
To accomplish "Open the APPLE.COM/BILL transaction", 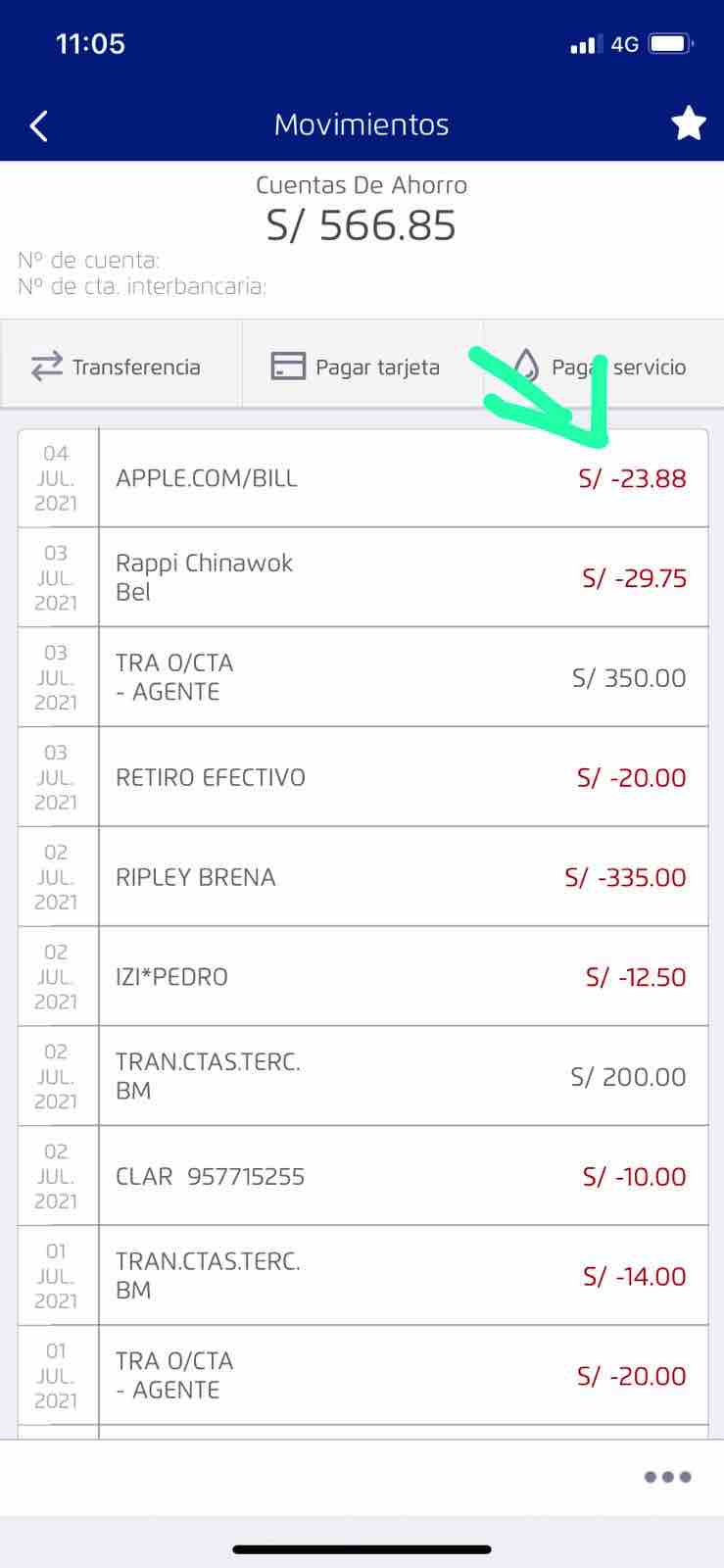I will 362,478.
